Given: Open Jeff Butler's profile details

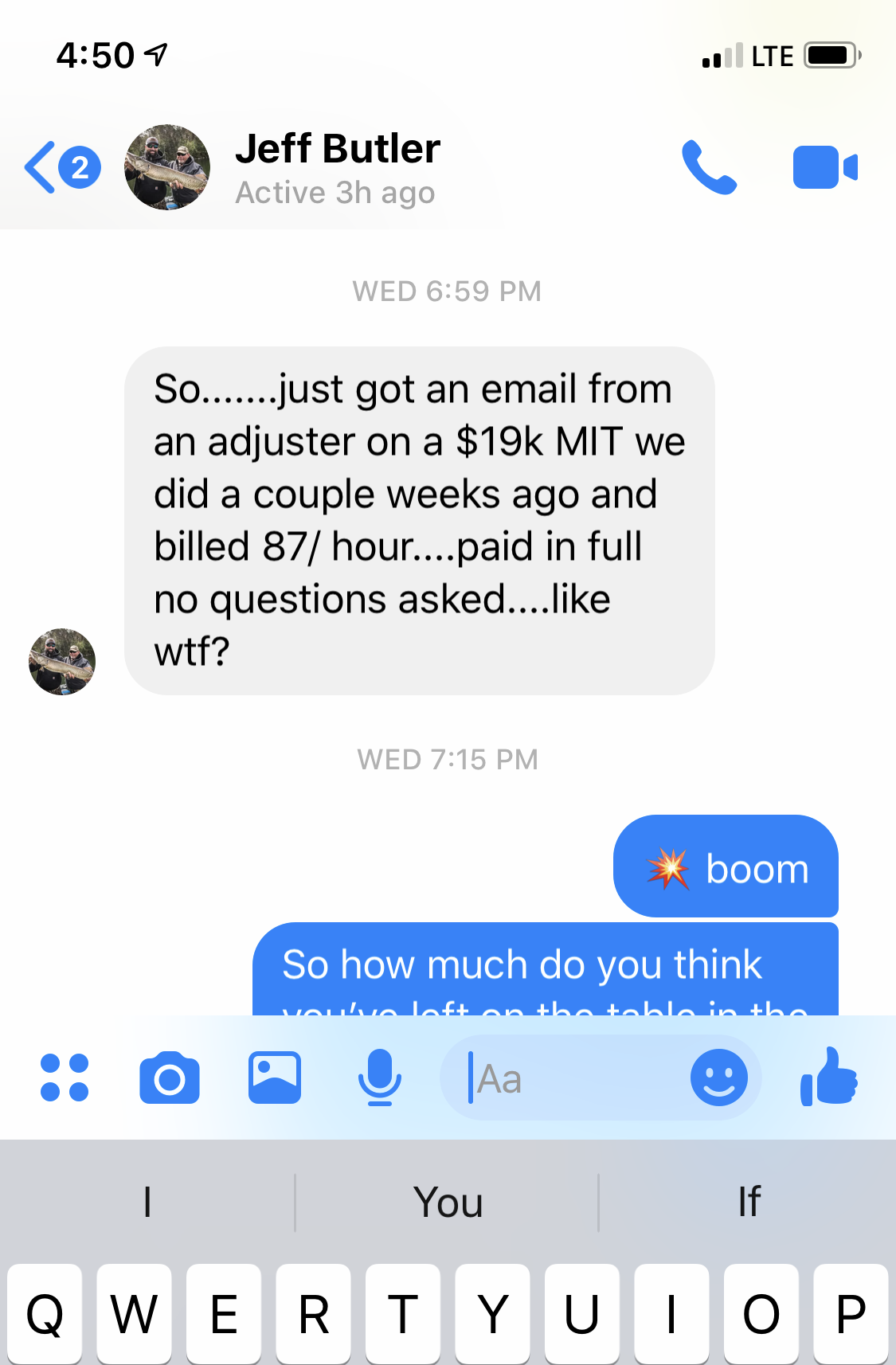Looking at the screenshot, I should pos(337,168).
